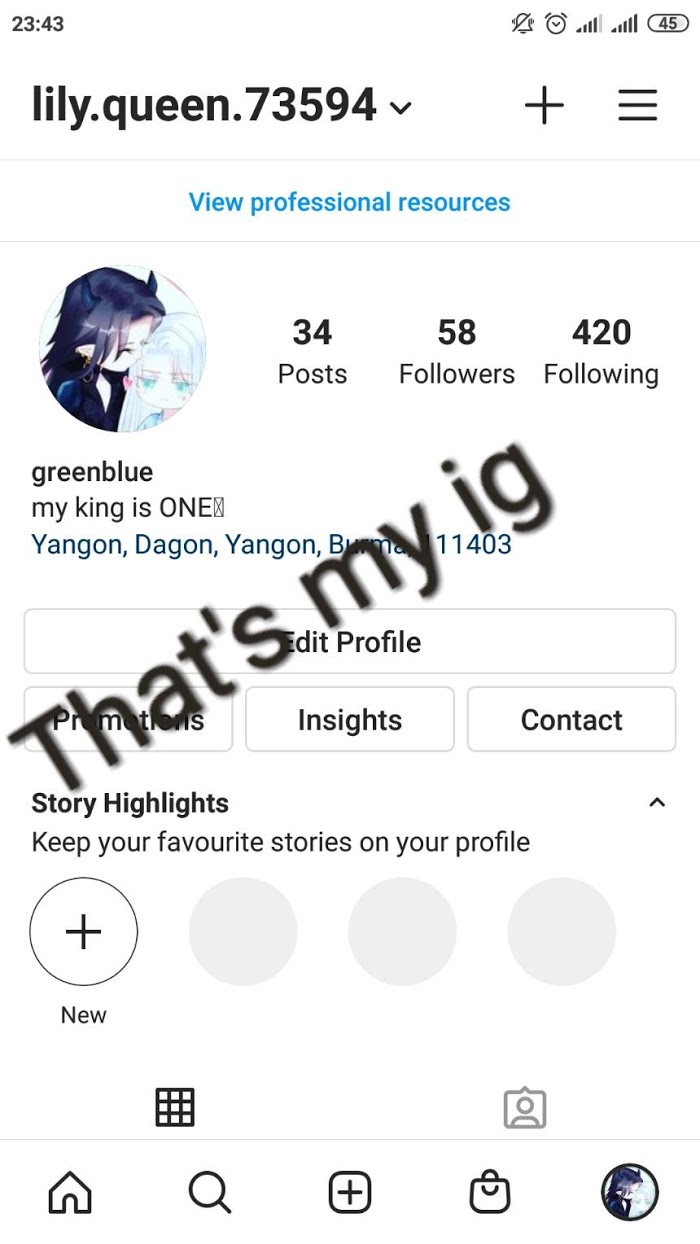Tap the profile picture avatar
The width and height of the screenshot is (700, 1244).
(122, 349)
